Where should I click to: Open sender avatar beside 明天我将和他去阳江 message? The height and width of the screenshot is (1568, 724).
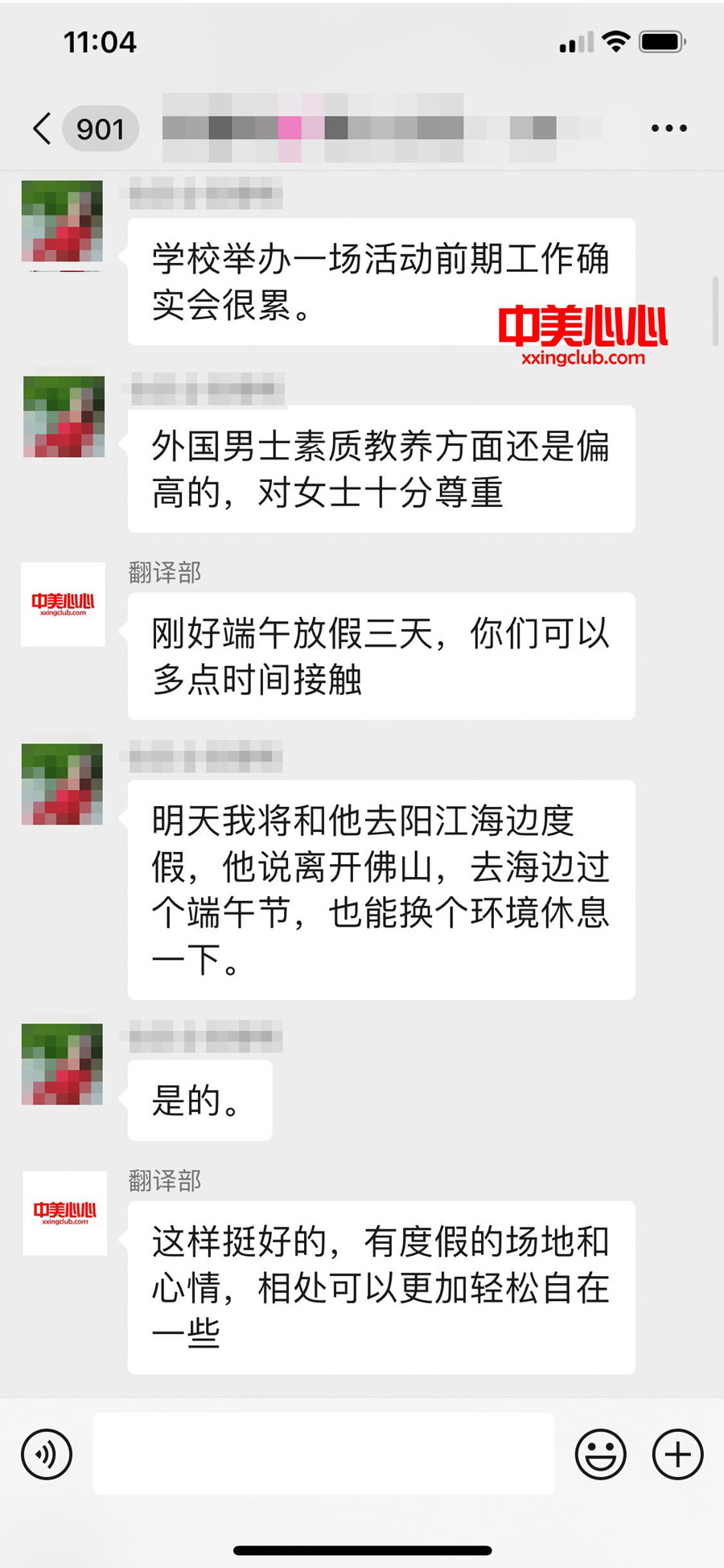click(62, 784)
